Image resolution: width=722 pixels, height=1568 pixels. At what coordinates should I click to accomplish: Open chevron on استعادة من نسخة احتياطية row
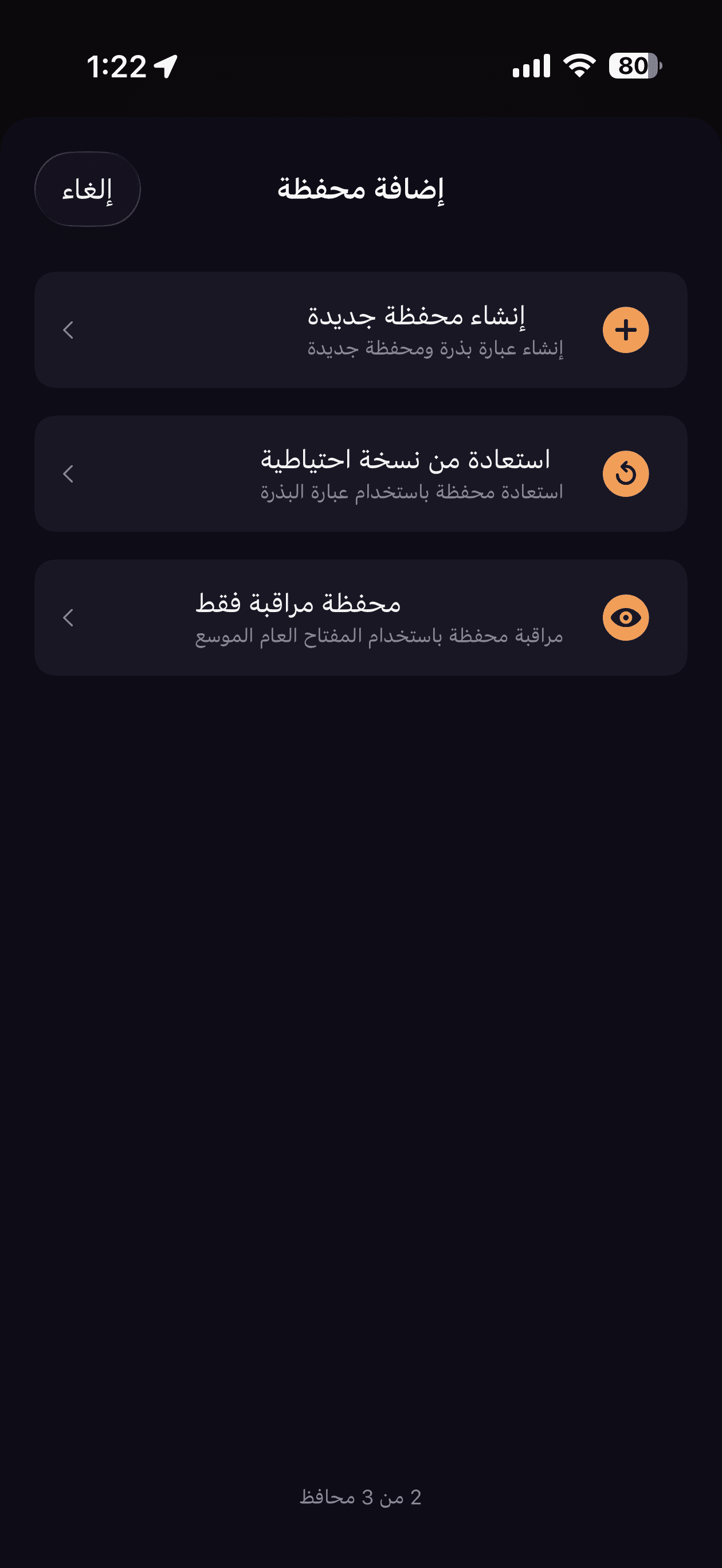(69, 473)
